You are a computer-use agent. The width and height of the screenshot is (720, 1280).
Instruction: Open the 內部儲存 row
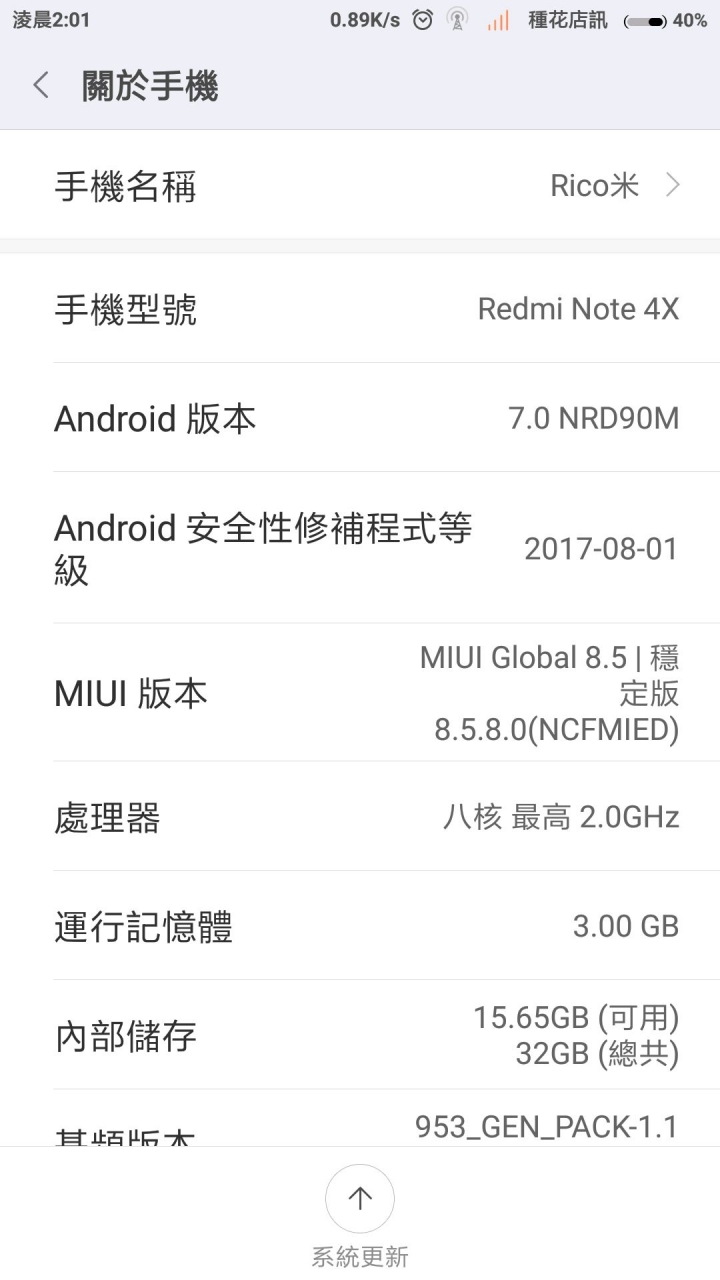360,1036
